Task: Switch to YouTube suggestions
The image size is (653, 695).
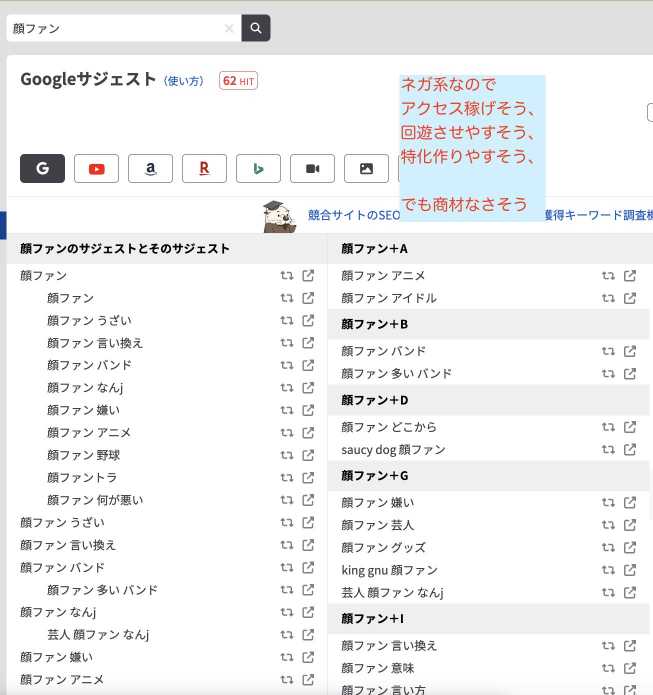Action: (x=96, y=169)
